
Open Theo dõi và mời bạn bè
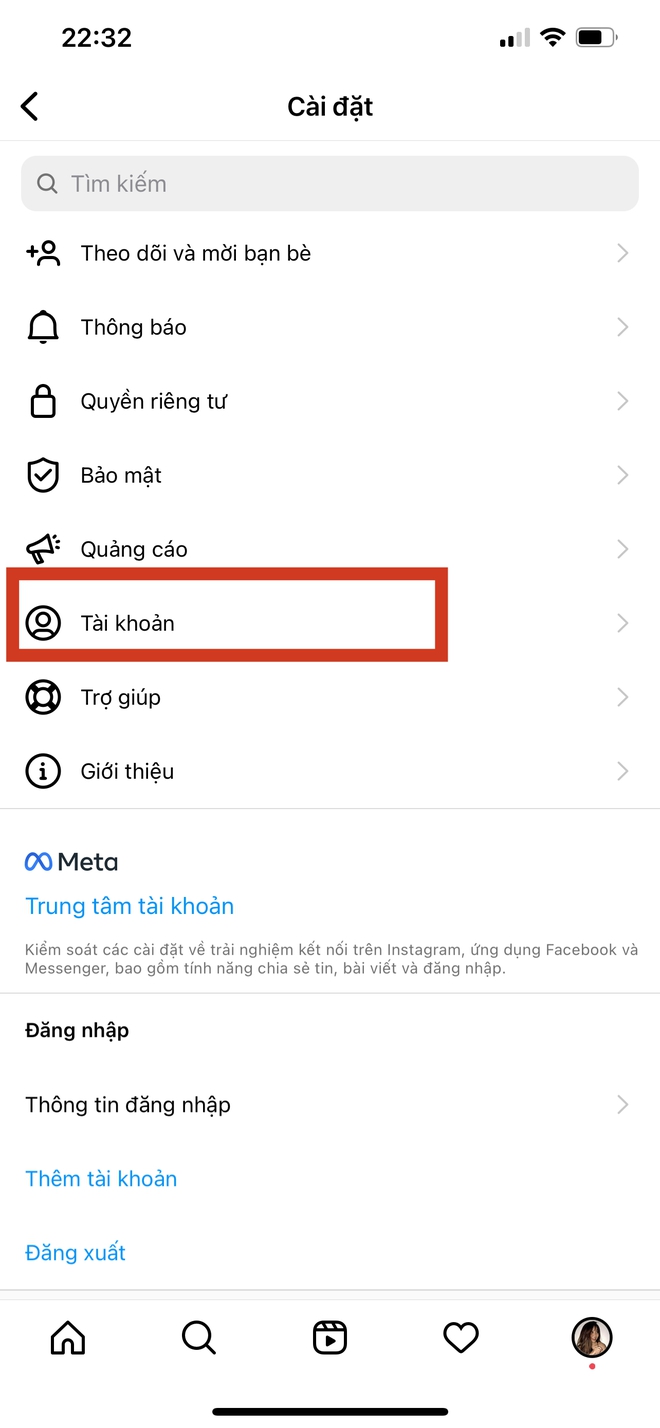tap(330, 253)
